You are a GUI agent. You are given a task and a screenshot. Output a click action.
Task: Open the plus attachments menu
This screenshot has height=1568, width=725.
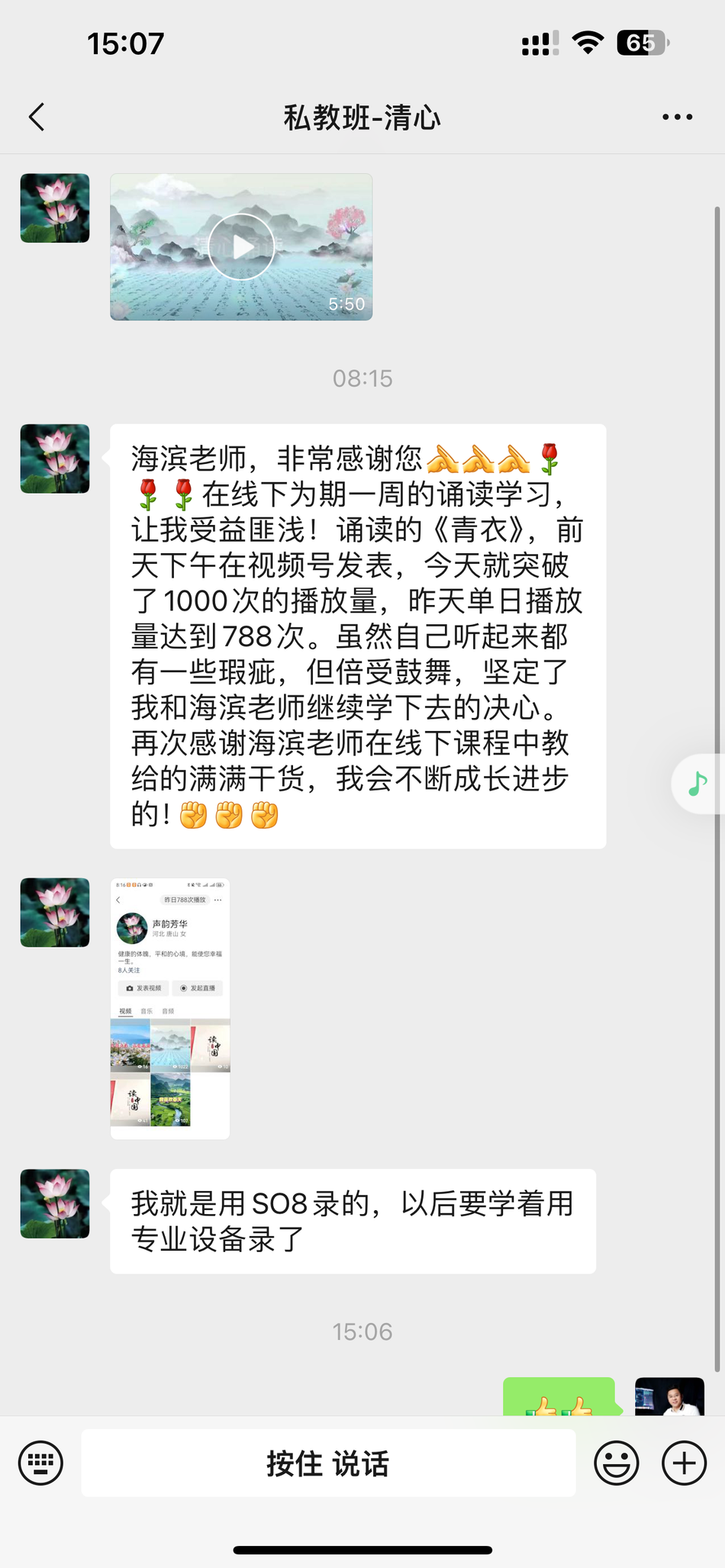pyautogui.click(x=684, y=1463)
